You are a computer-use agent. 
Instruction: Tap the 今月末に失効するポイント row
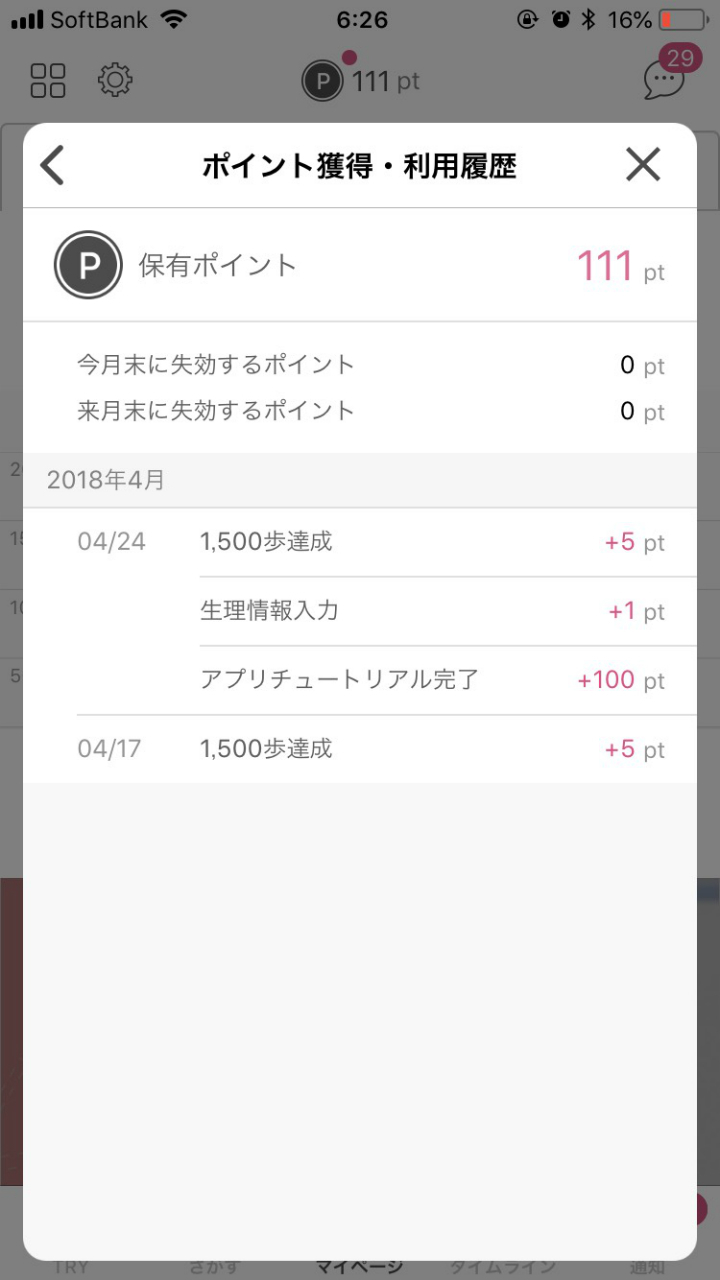[360, 365]
